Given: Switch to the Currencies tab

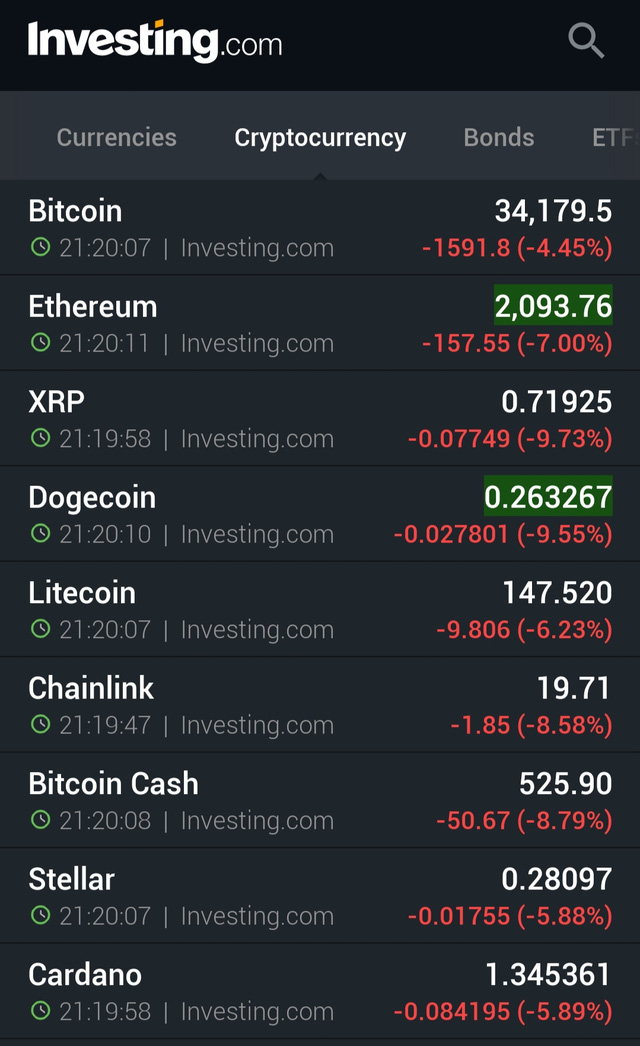Looking at the screenshot, I should pos(116,137).
